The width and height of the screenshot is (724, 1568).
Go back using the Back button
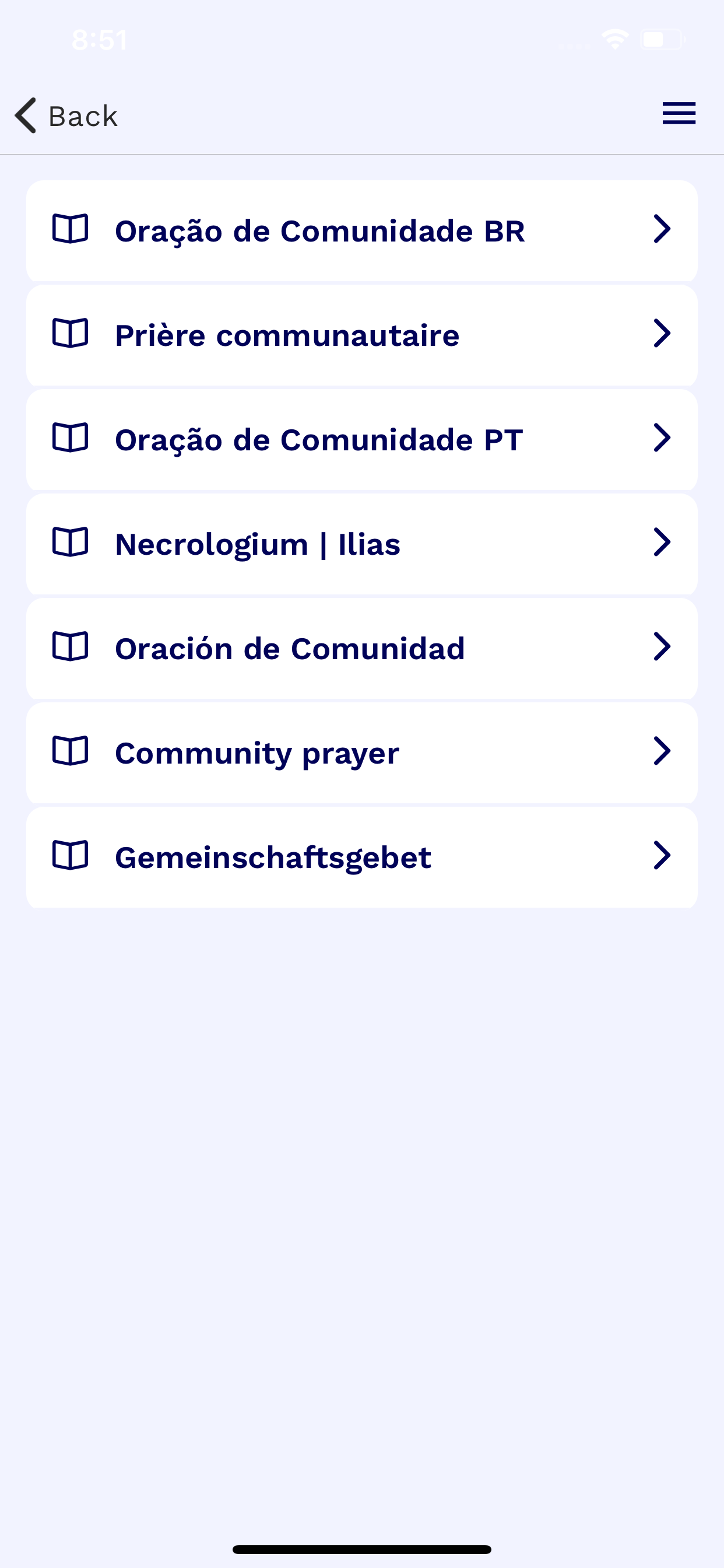point(66,115)
